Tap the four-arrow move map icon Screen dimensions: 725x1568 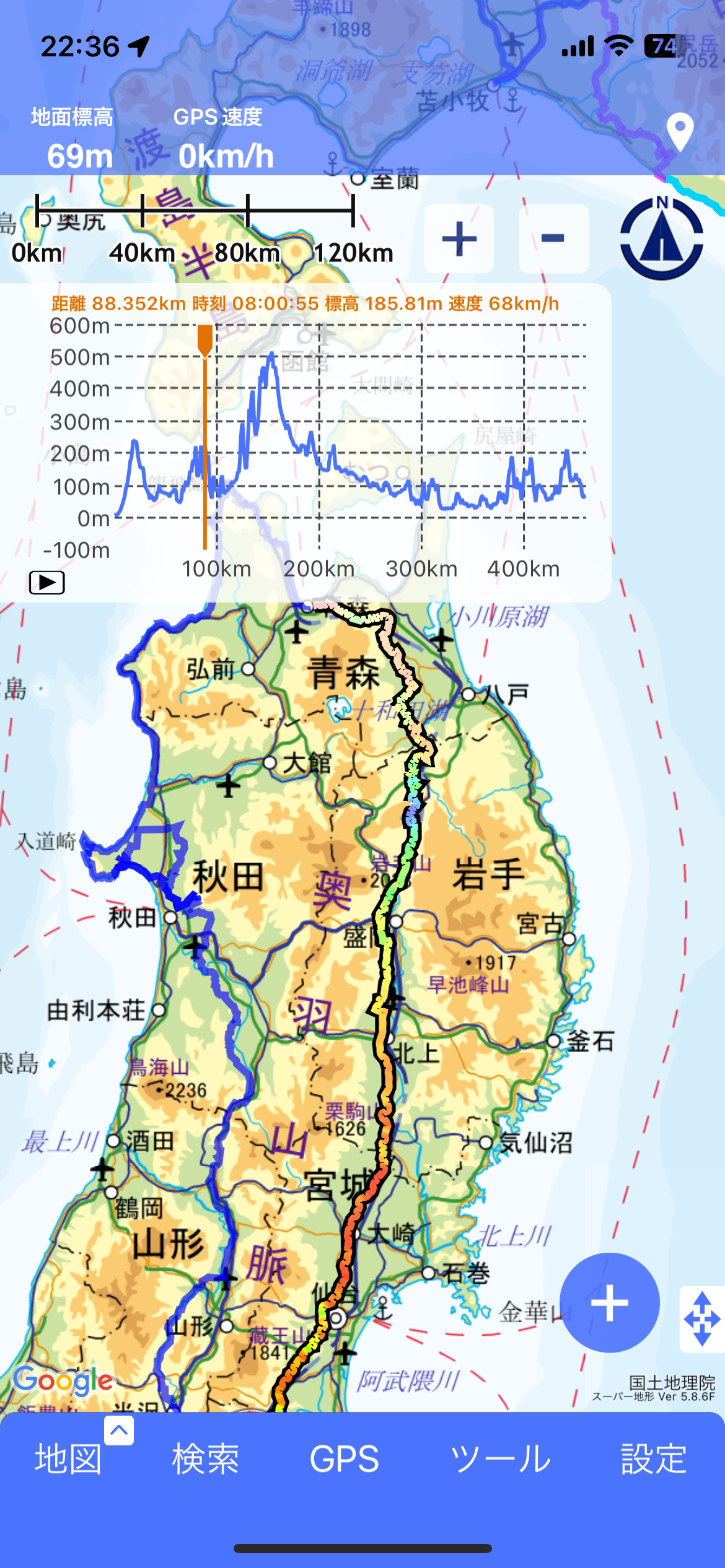click(x=702, y=1319)
